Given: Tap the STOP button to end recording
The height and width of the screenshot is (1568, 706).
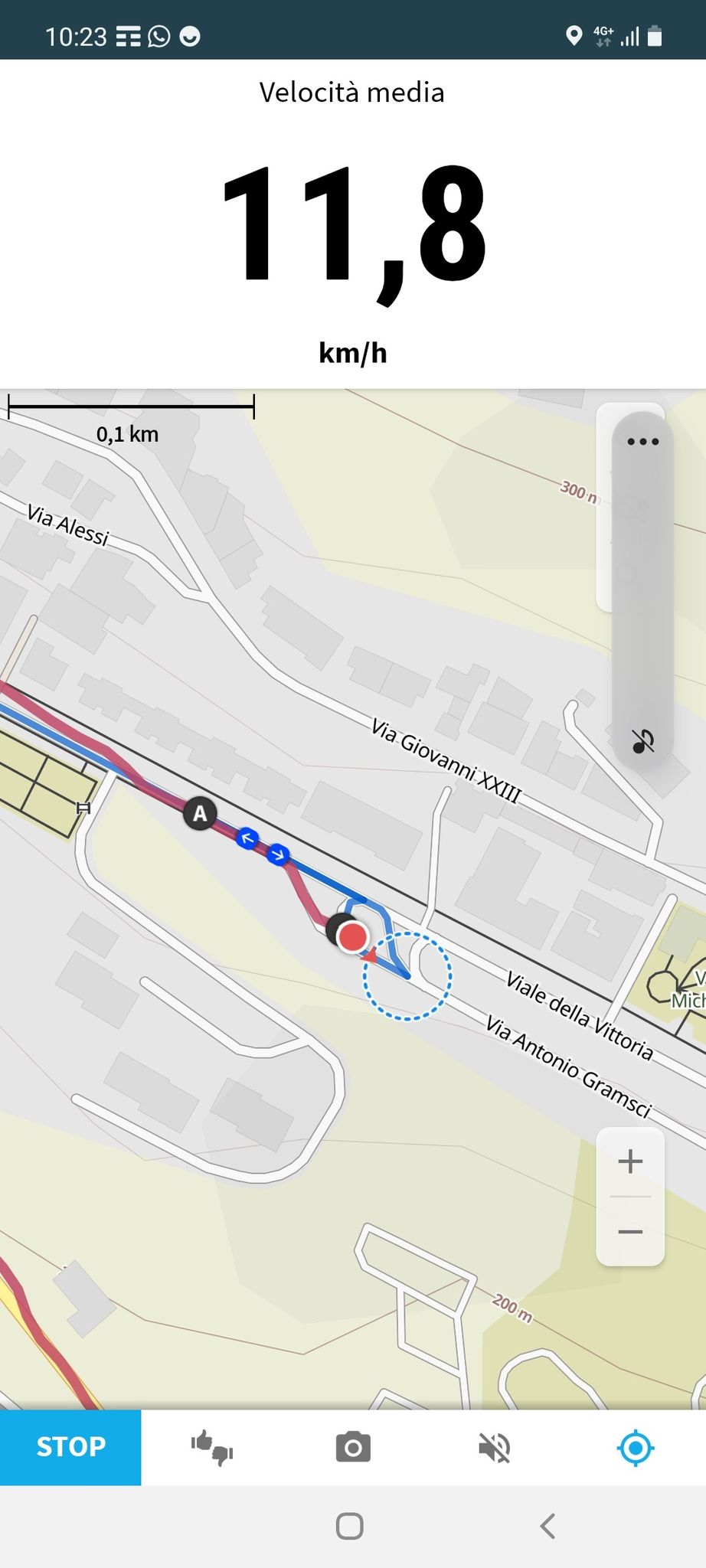Looking at the screenshot, I should 70,1447.
